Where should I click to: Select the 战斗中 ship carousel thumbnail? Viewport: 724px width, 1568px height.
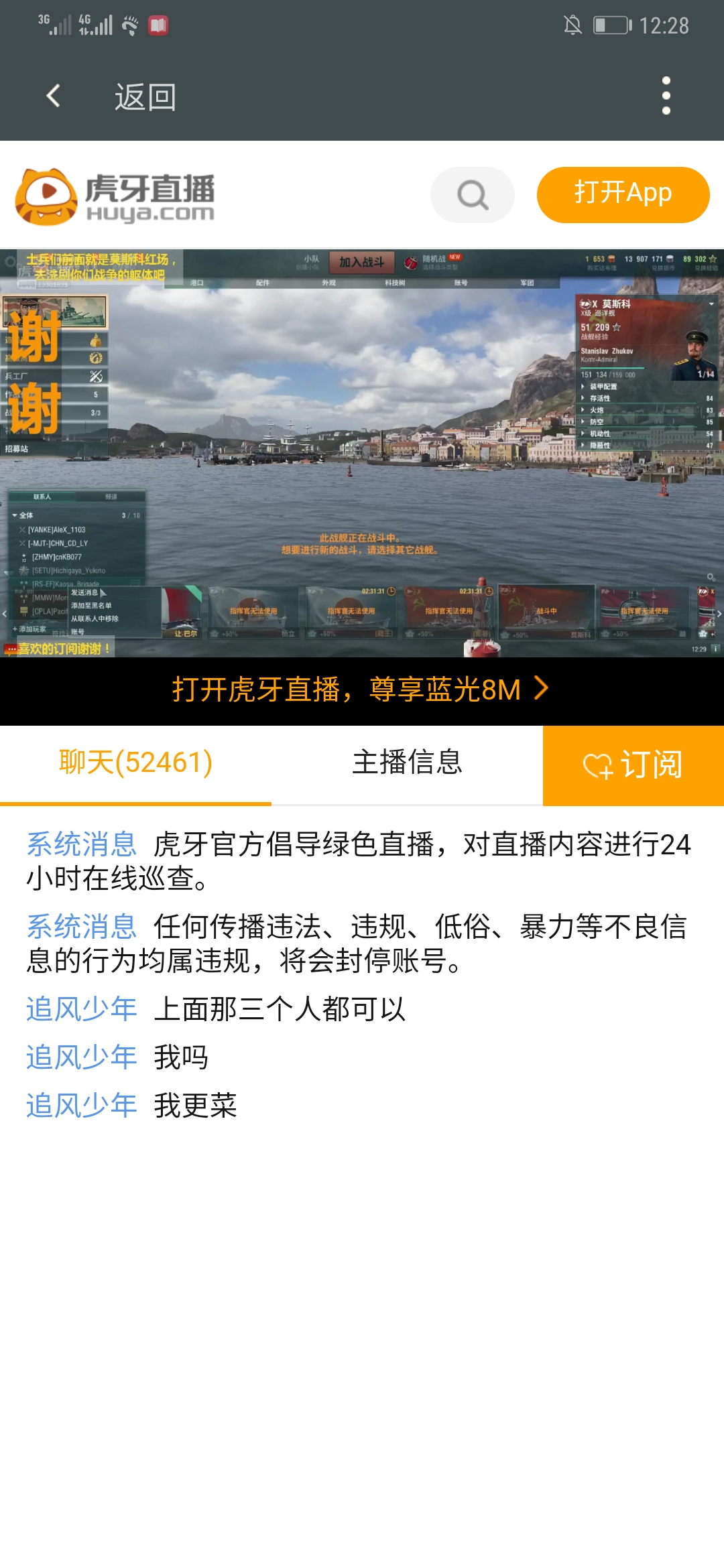(x=545, y=610)
